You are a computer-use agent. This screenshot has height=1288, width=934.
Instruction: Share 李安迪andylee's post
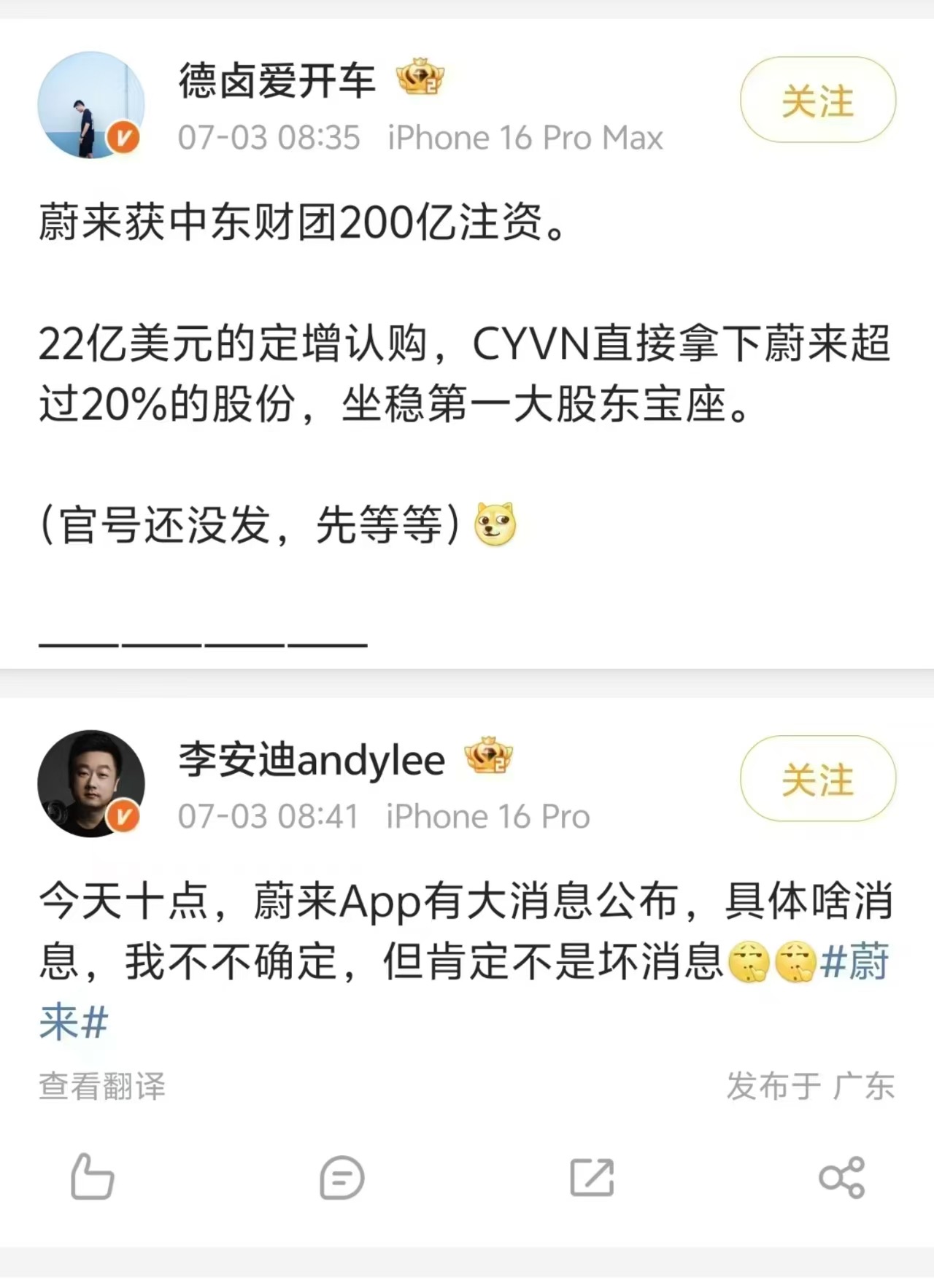(x=841, y=1177)
